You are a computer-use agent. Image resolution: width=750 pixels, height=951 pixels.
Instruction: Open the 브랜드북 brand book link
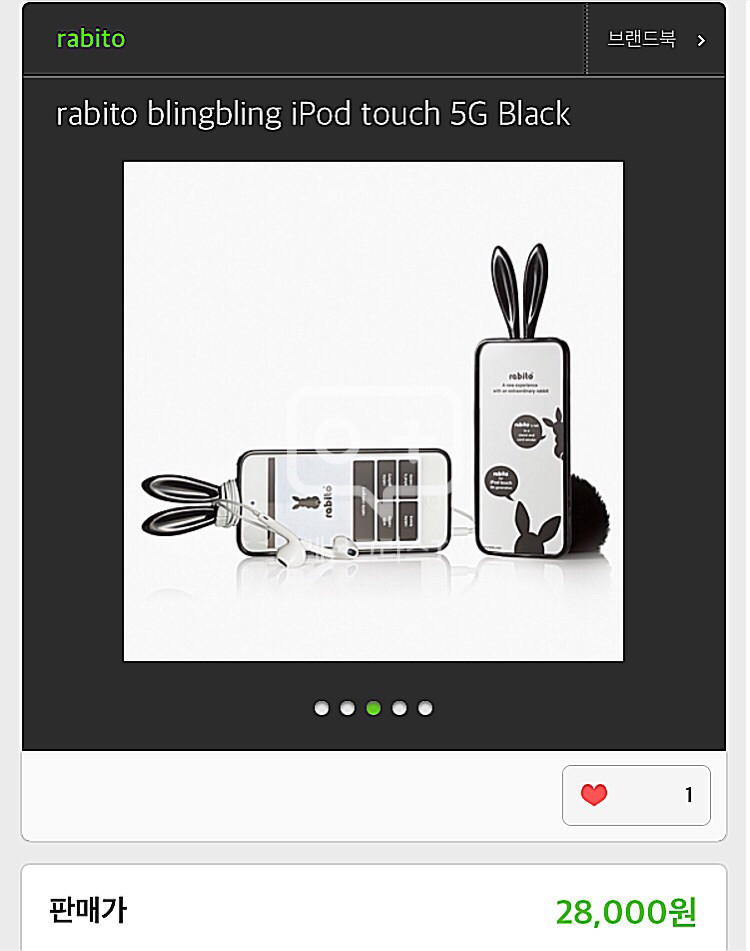656,39
